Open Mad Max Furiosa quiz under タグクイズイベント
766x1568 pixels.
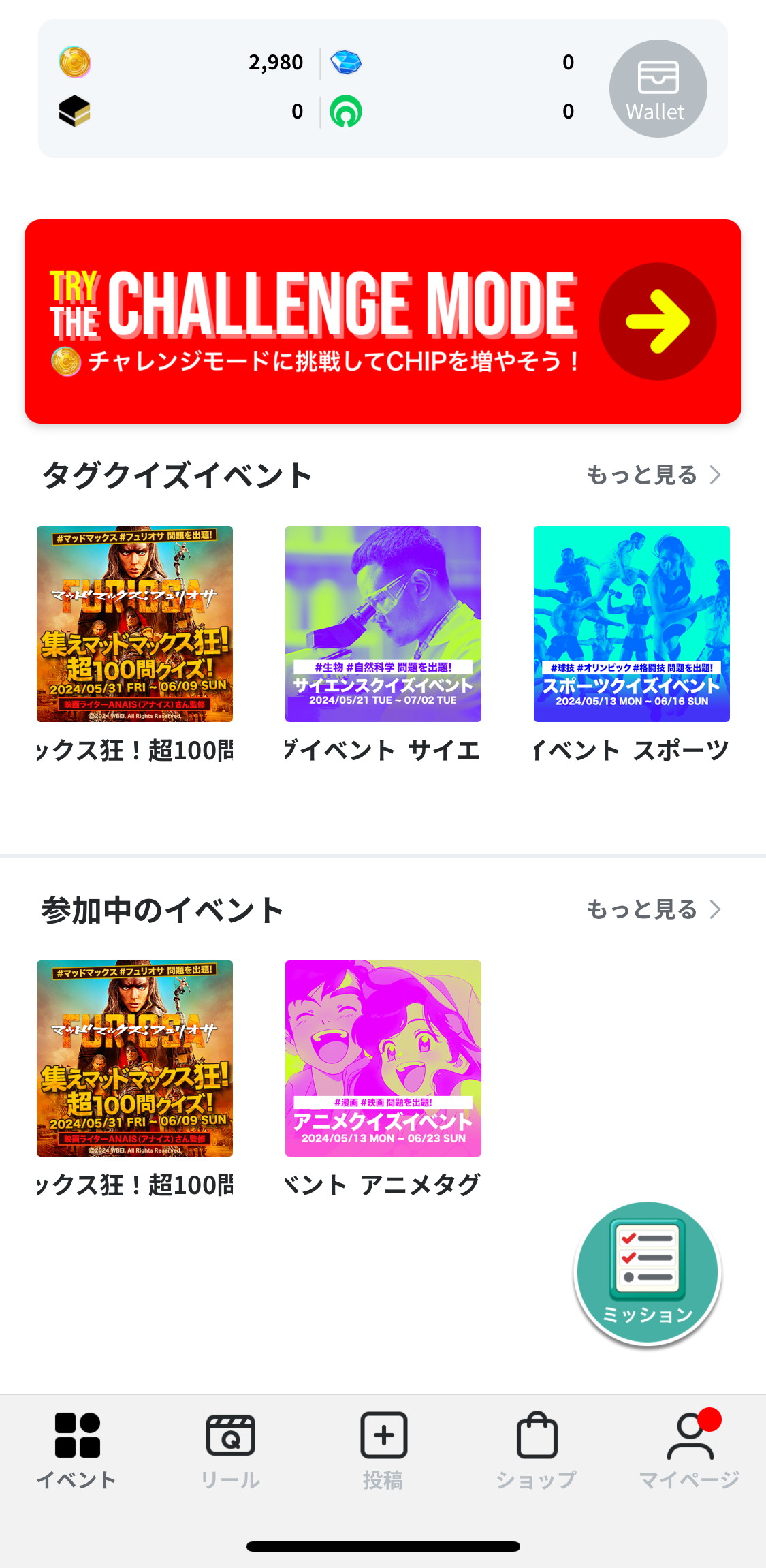point(135,624)
